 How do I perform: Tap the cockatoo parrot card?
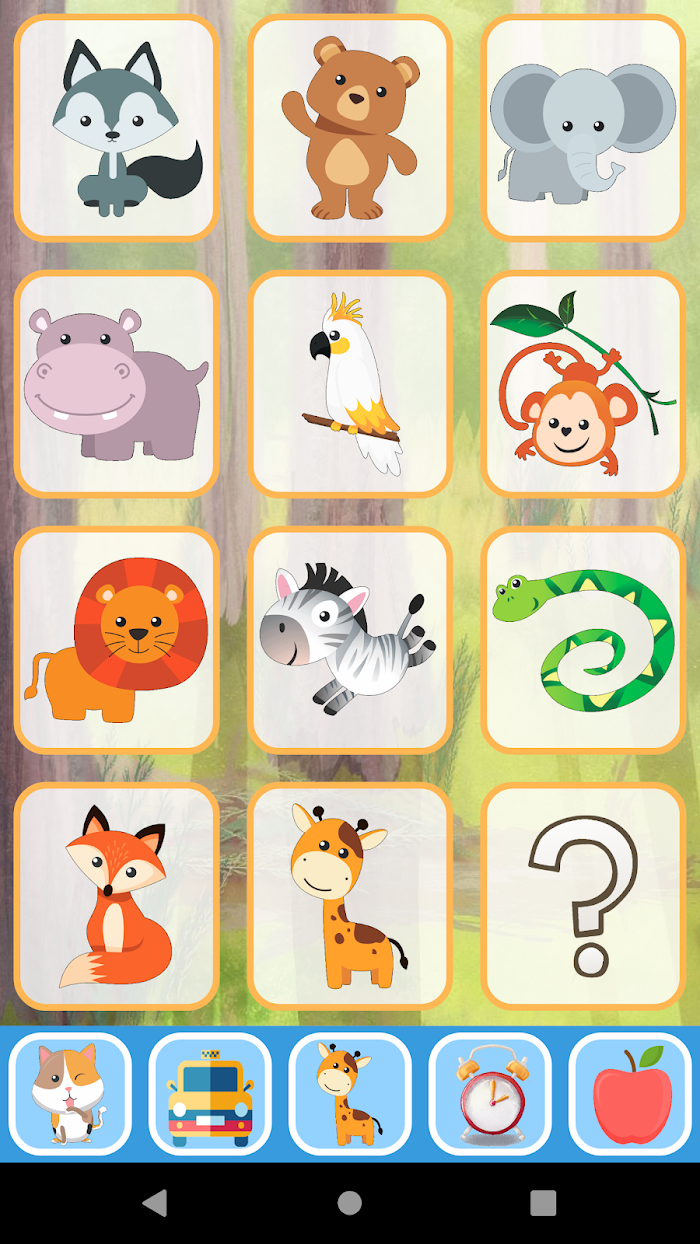pyautogui.click(x=350, y=384)
